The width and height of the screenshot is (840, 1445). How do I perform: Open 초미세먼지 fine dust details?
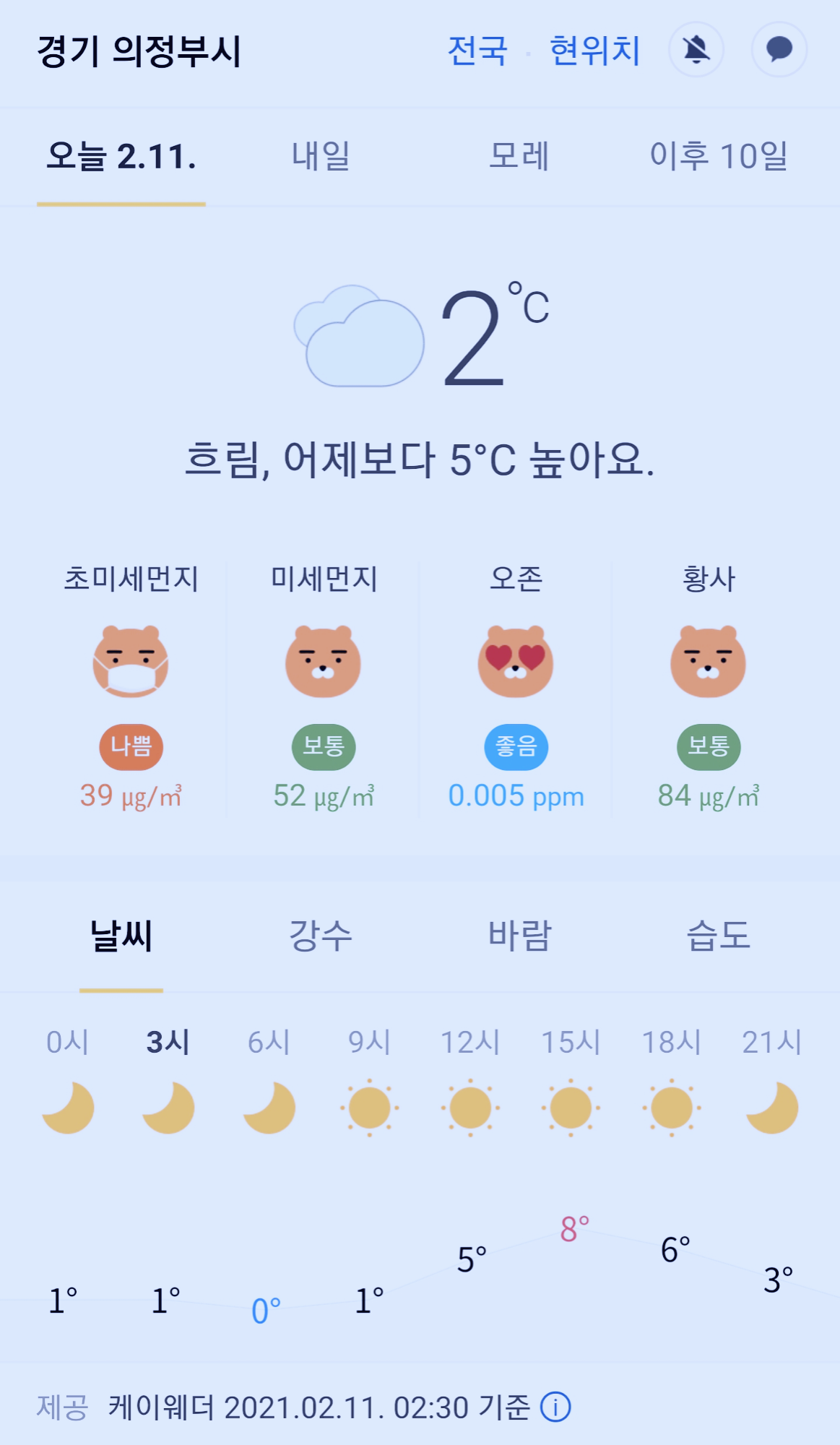point(131,688)
